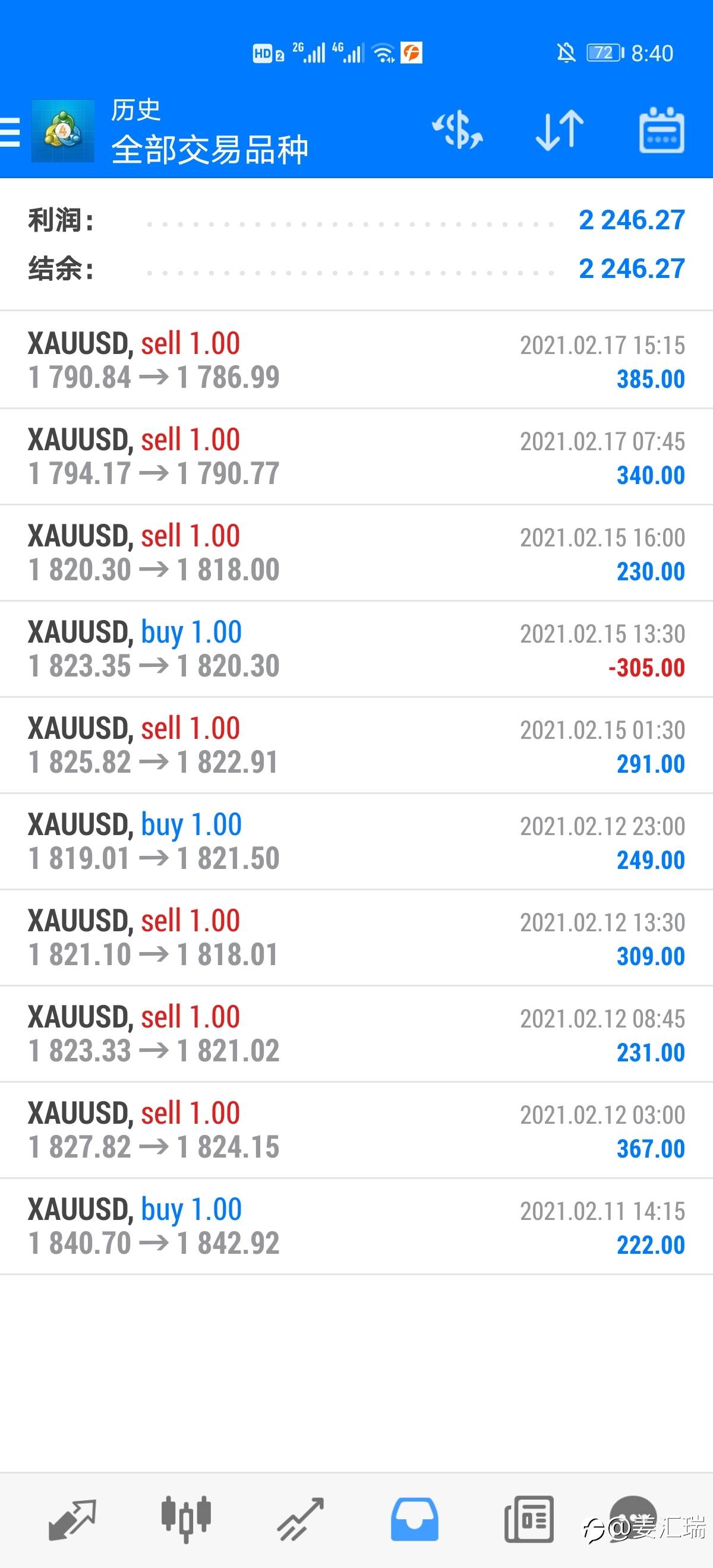View the 2021.02.15 01:30 sell trade
The height and width of the screenshot is (1568, 713).
356,744
